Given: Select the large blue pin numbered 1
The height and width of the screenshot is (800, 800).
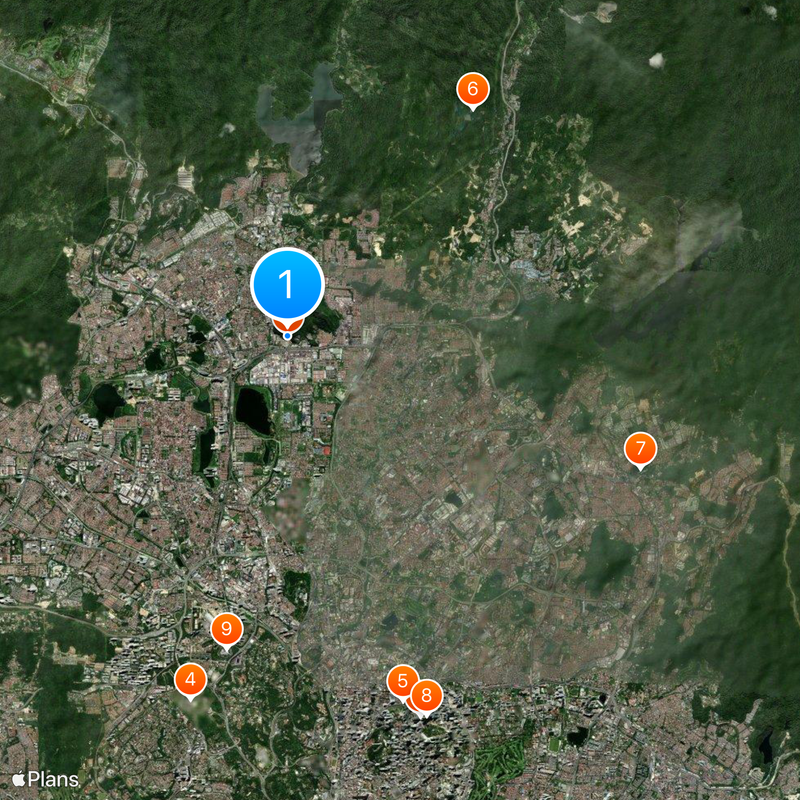Looking at the screenshot, I should 287,285.
